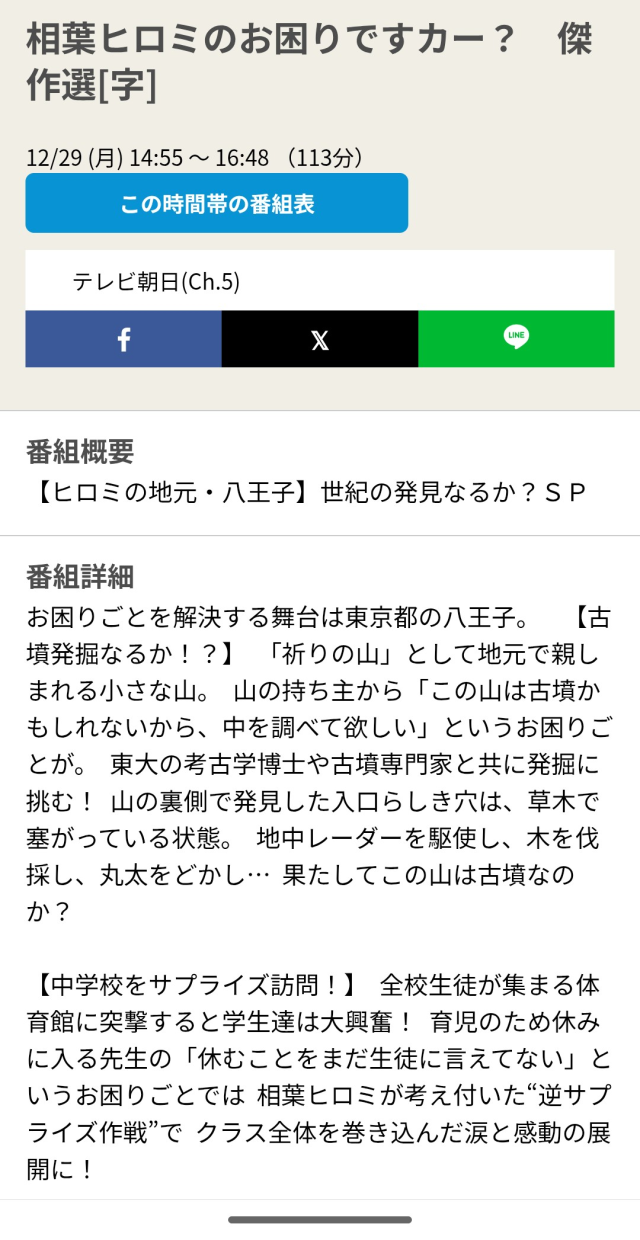Open the テレビ朝日(Ch.5) channel row
Screen dimensions: 640x1240
coord(319,281)
